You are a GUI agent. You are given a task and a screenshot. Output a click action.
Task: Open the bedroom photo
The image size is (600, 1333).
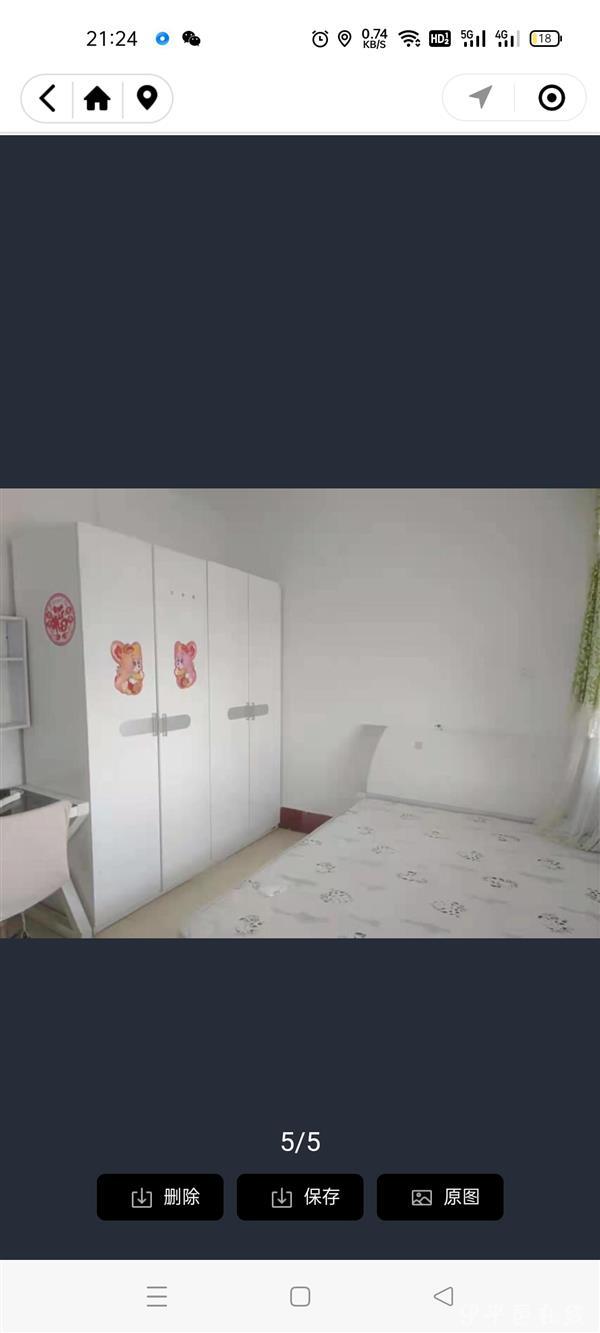click(x=300, y=712)
